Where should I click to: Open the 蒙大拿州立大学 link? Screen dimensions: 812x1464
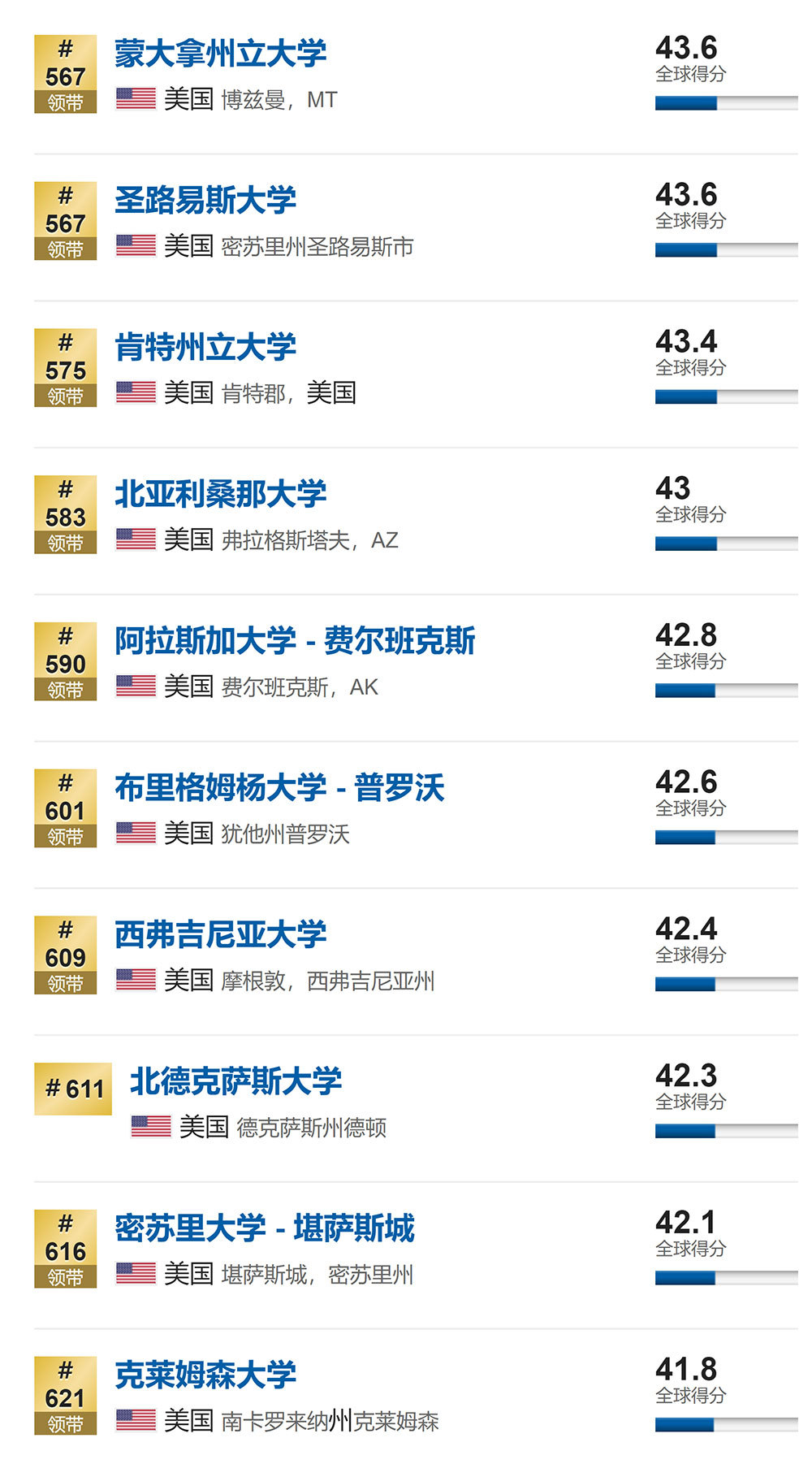[x=220, y=54]
